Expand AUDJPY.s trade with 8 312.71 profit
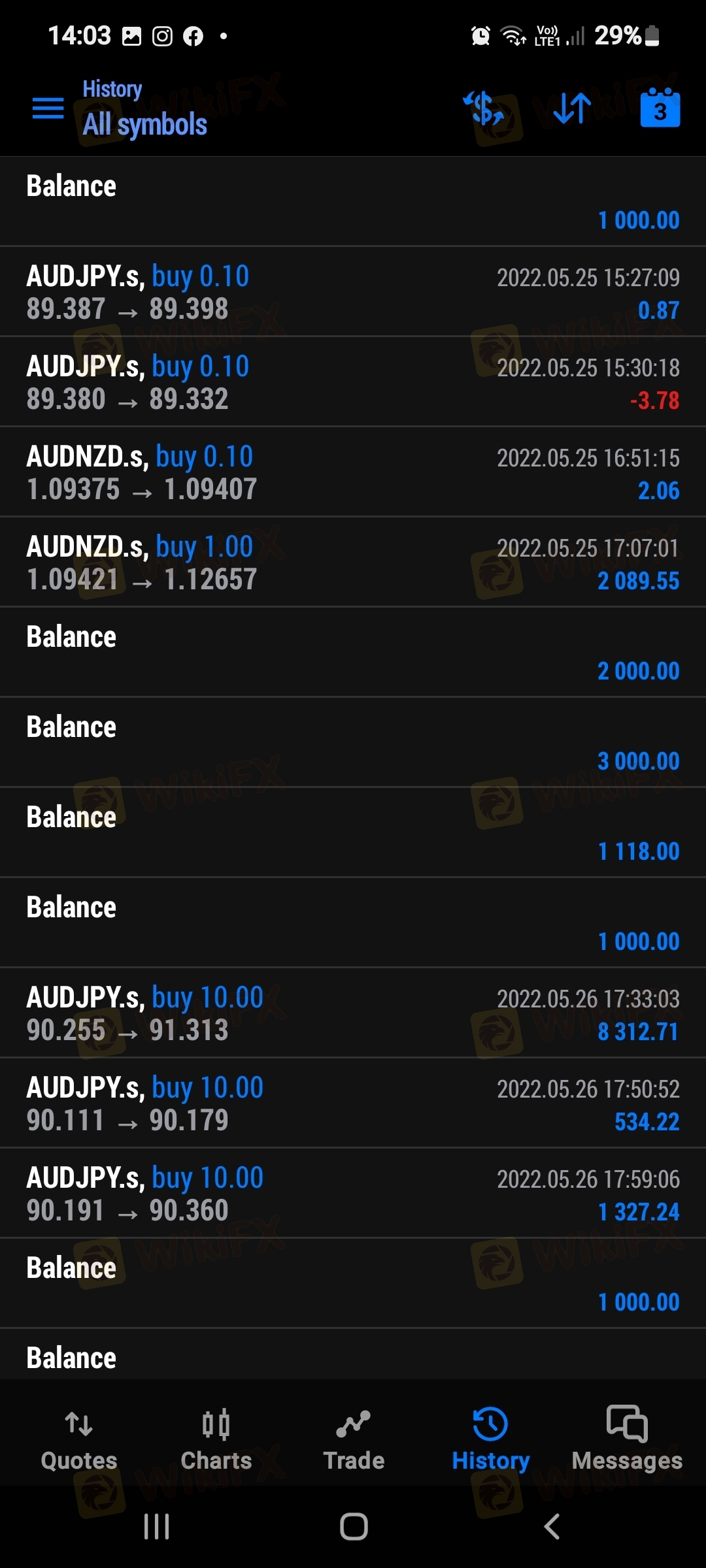The height and width of the screenshot is (1568, 706). (353, 1013)
